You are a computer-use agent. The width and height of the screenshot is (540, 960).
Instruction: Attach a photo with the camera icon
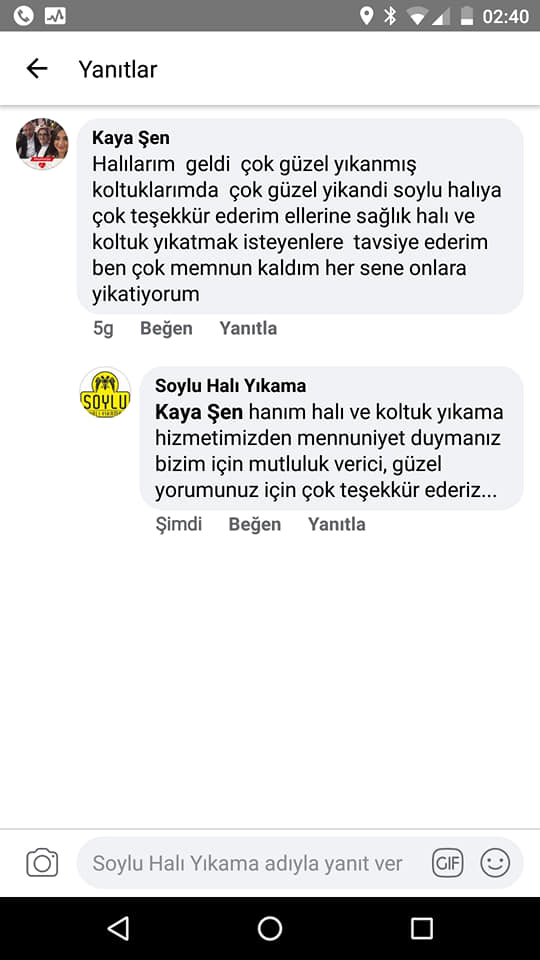click(42, 863)
